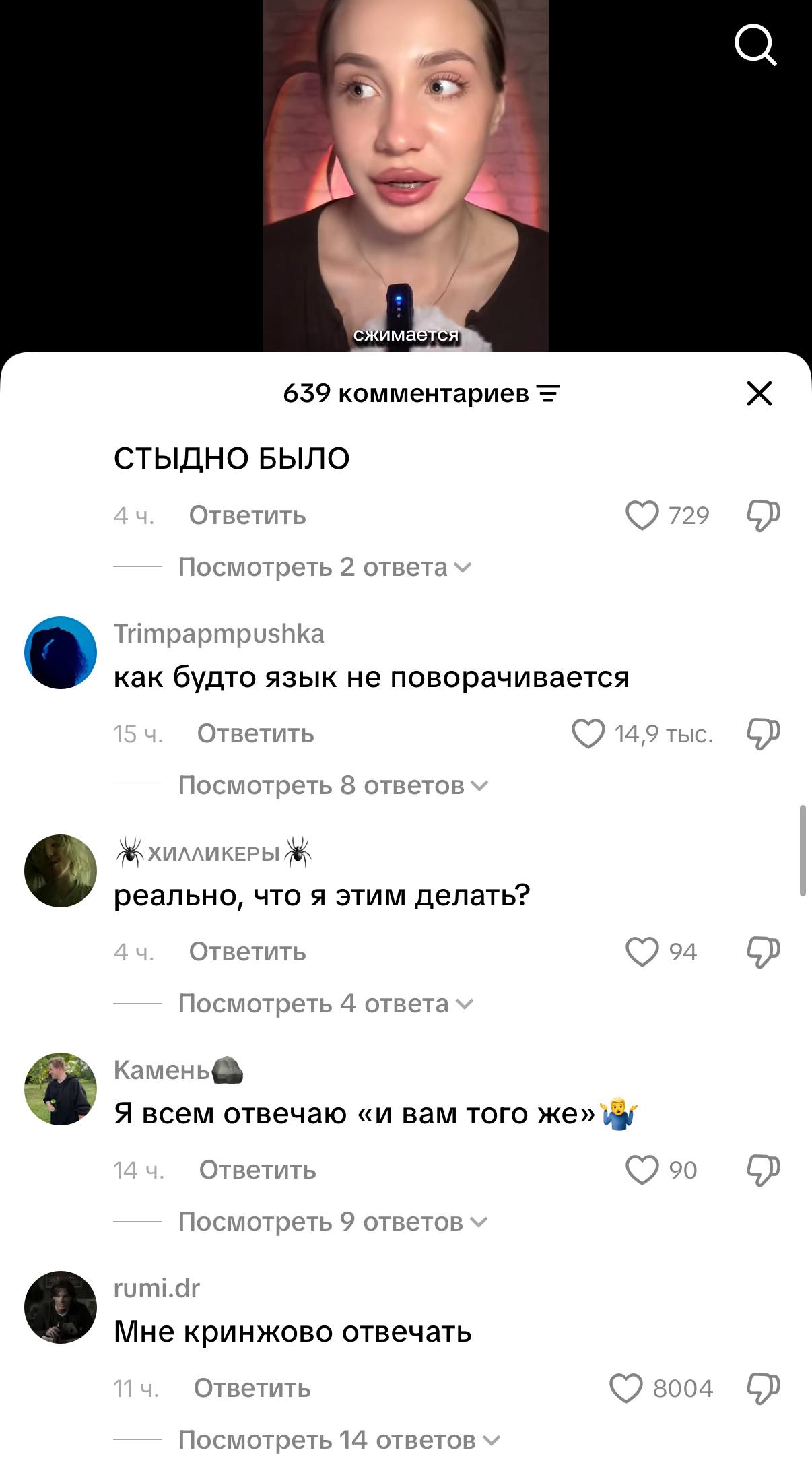This screenshot has width=812, height=1473.
Task: Like Камень's comment
Action: point(642,1170)
